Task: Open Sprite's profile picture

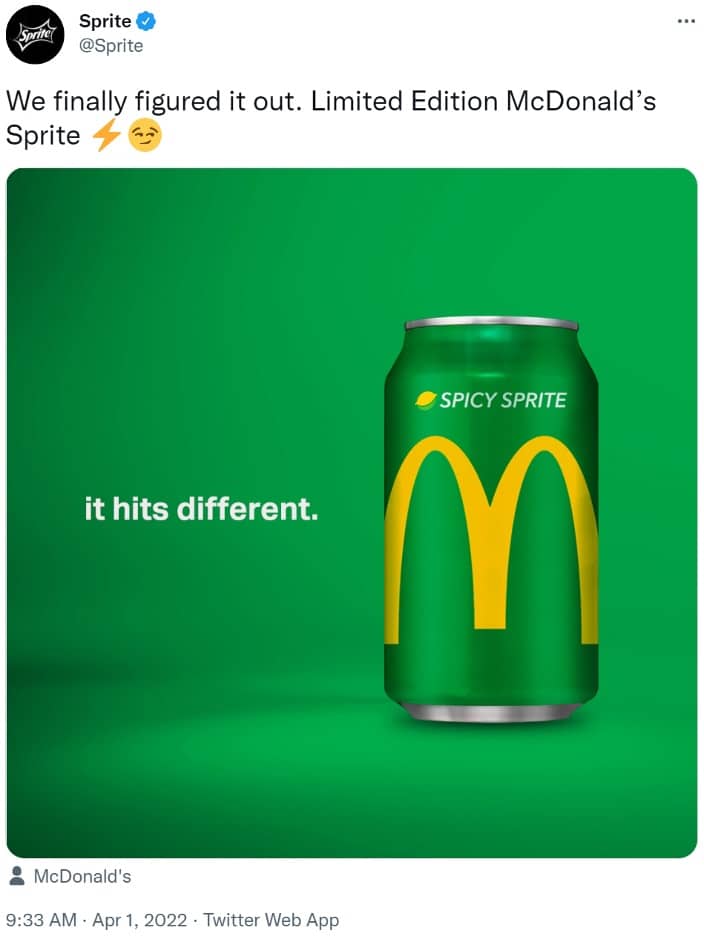Action: coord(35,35)
